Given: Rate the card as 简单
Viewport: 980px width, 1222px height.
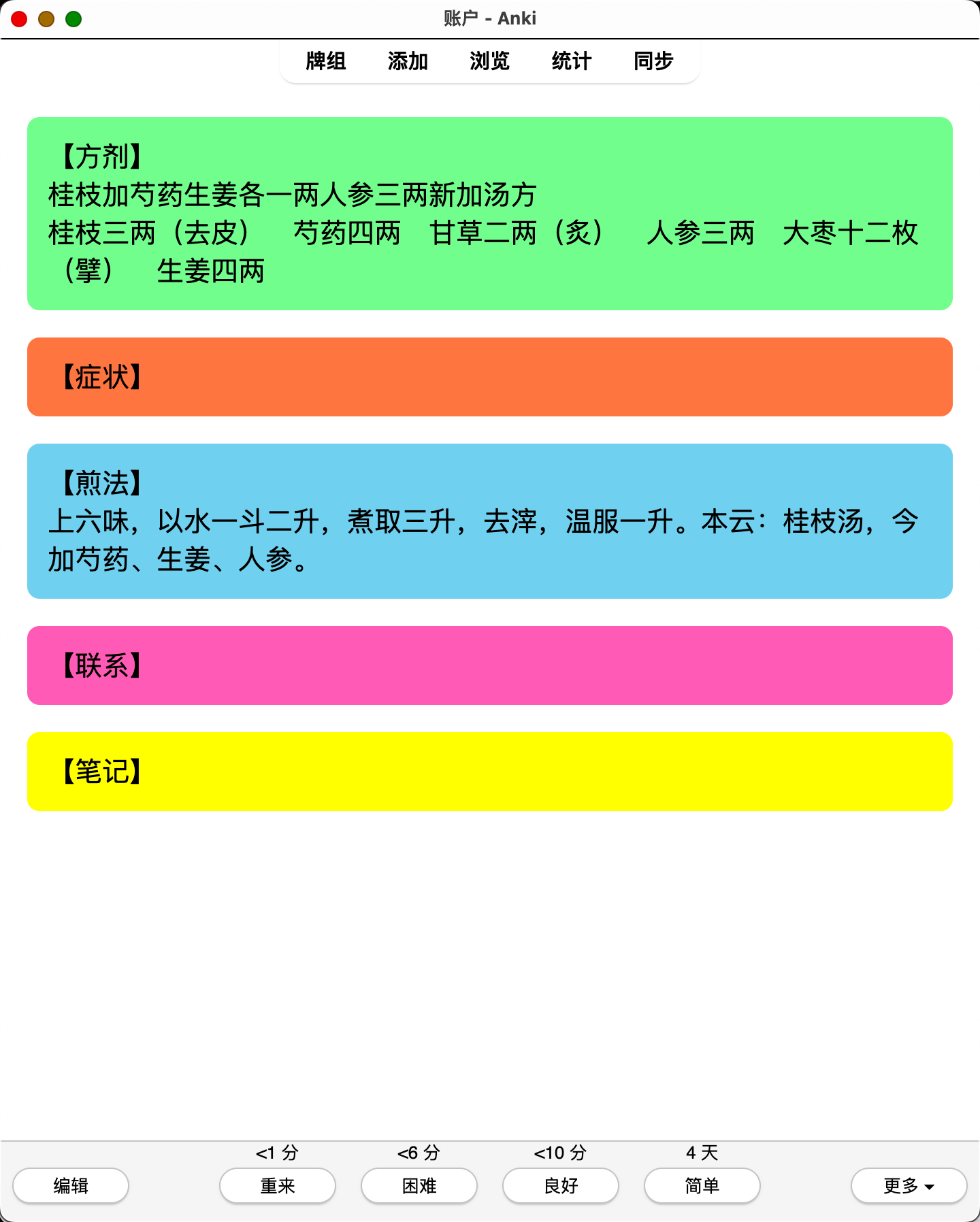Looking at the screenshot, I should 702,1186.
